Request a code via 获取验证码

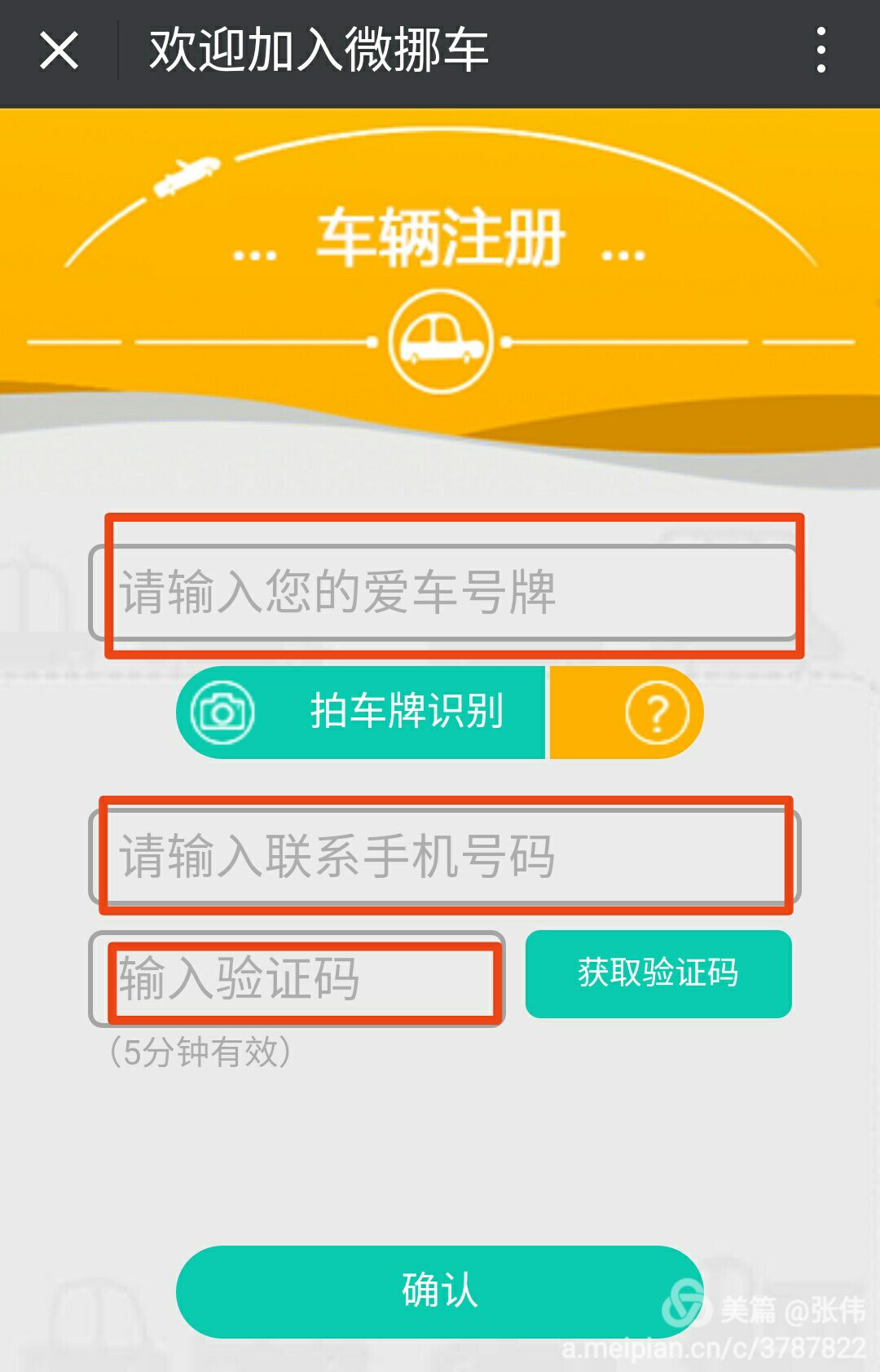[x=658, y=974]
